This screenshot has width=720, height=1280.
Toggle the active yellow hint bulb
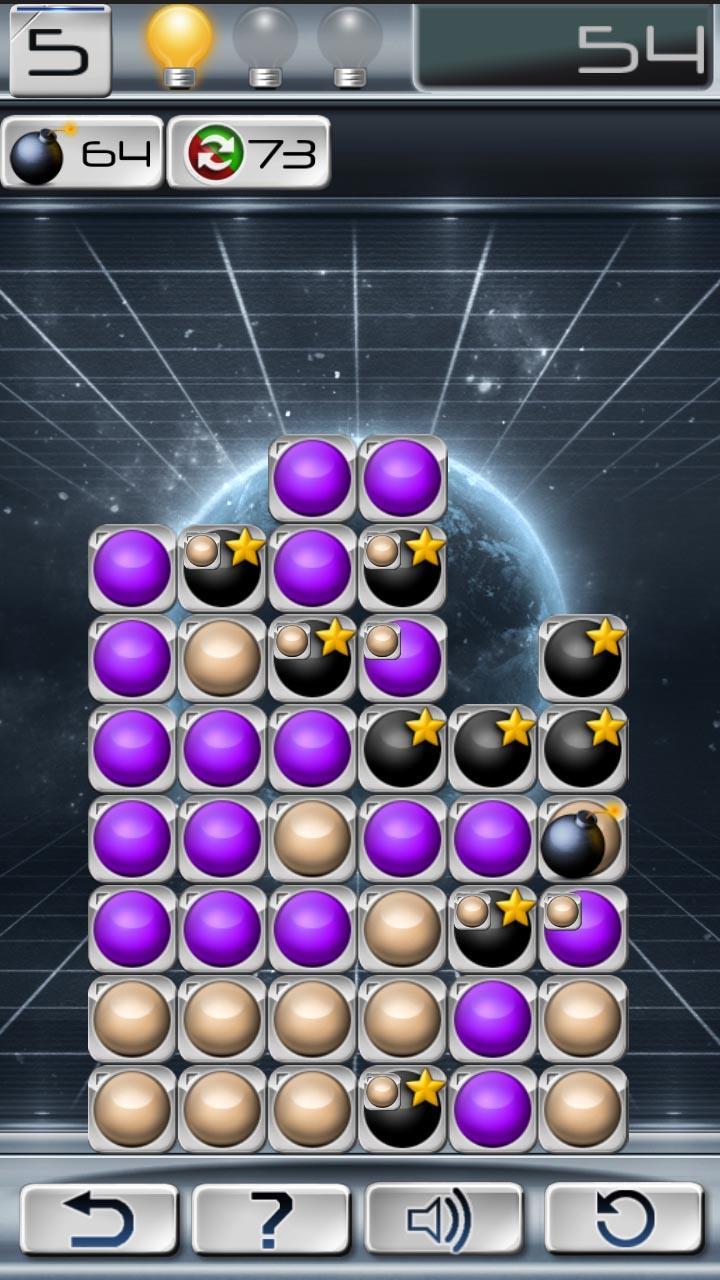(182, 45)
